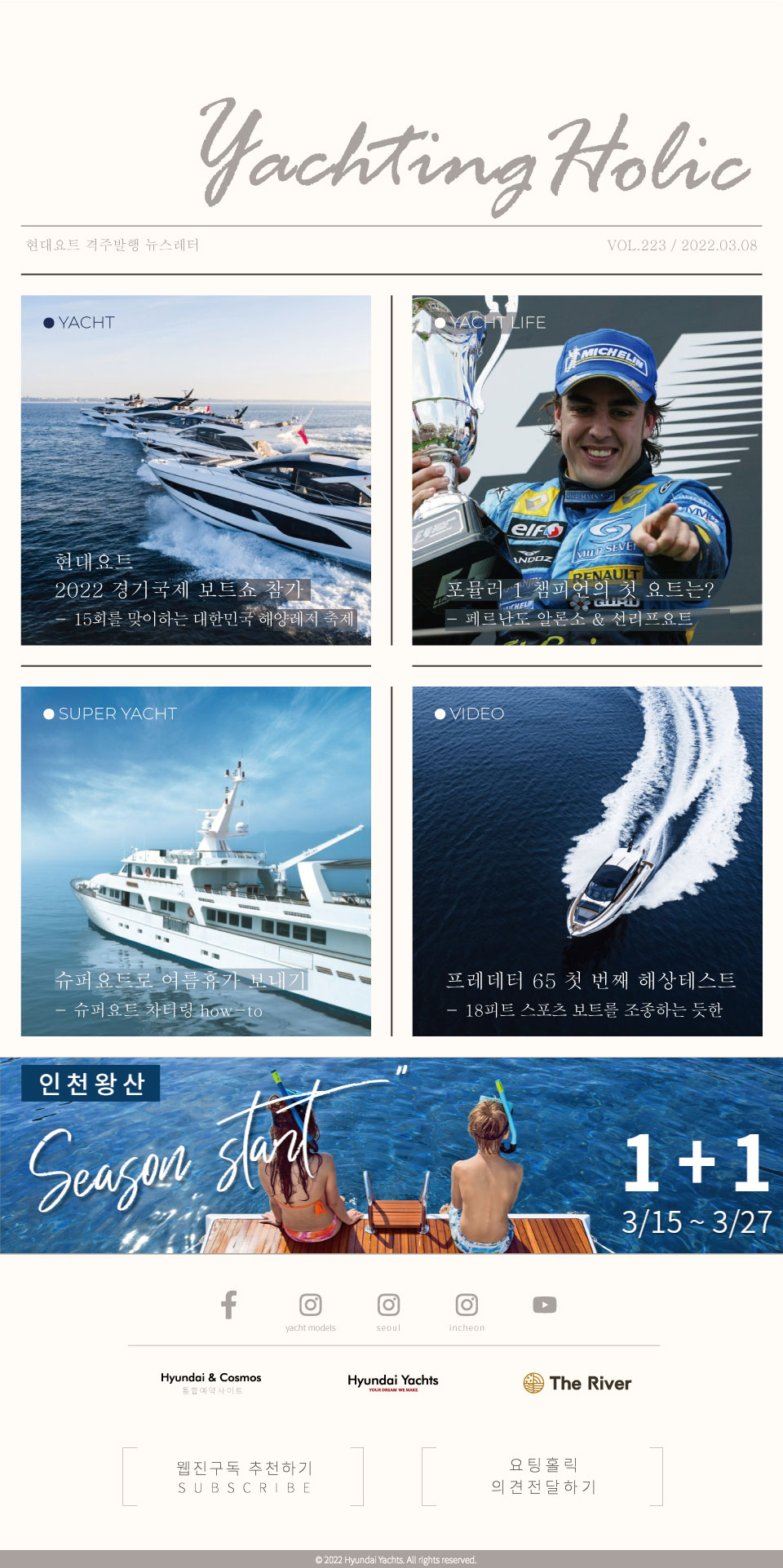Open the incheon Instagram icon
Image resolution: width=783 pixels, height=1568 pixels.
[467, 1305]
